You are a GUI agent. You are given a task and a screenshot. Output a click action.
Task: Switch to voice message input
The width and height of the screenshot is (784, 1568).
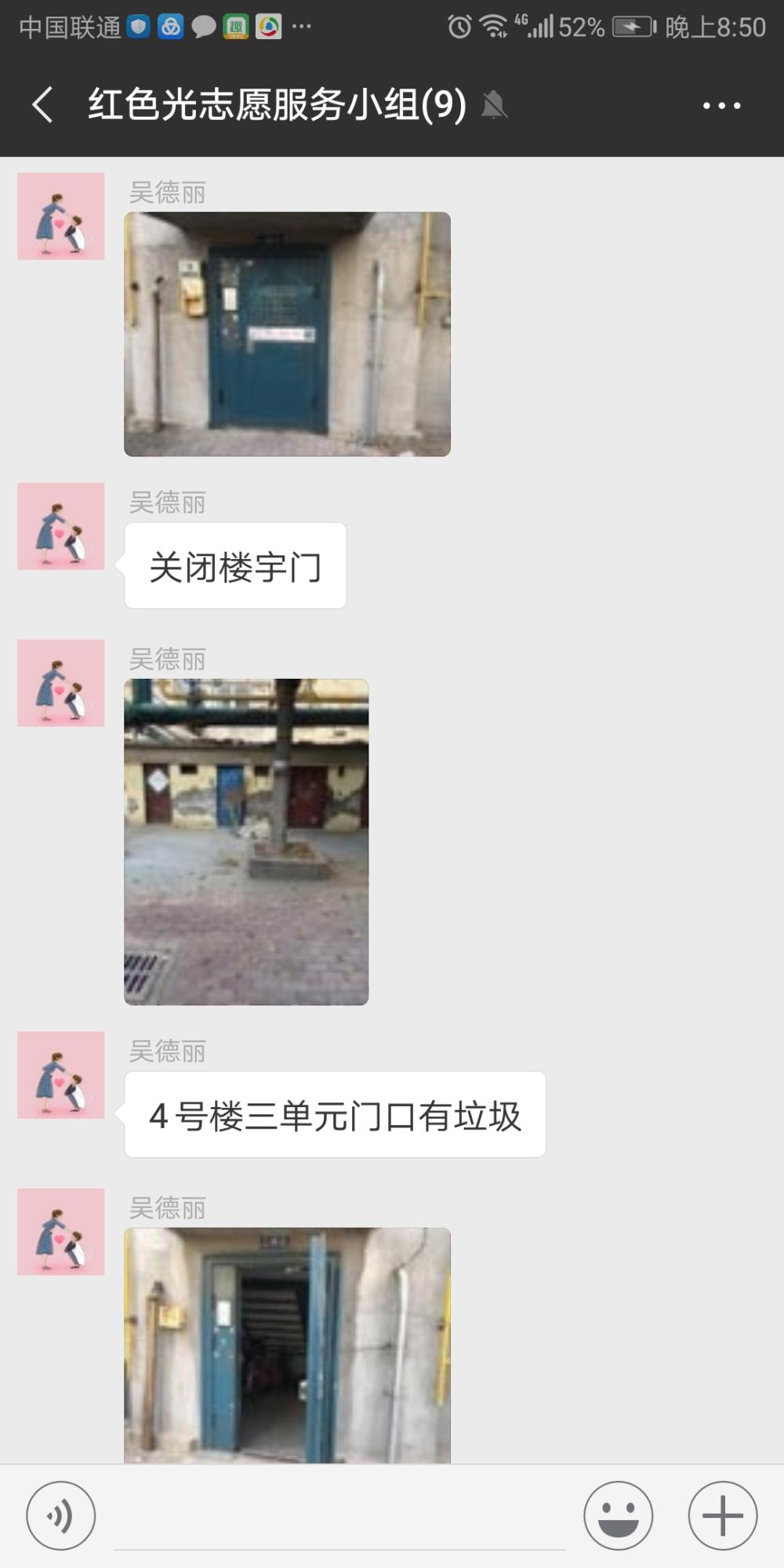point(61,1515)
